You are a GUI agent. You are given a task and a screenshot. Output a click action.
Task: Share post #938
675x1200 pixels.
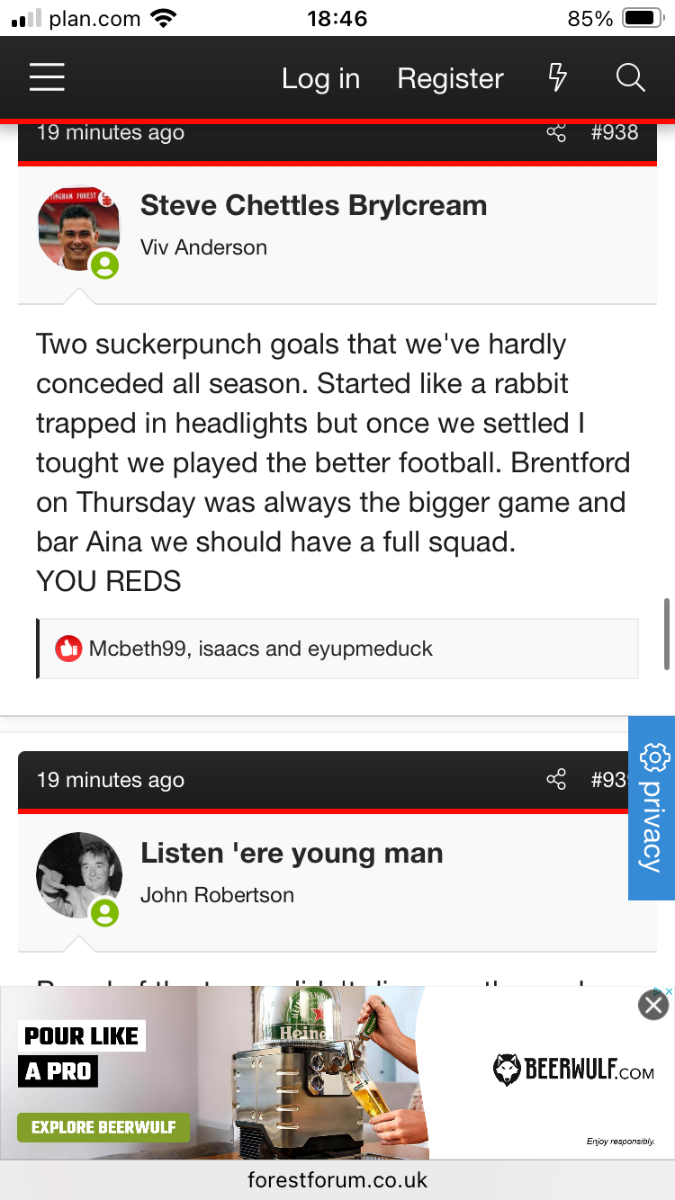[556, 132]
